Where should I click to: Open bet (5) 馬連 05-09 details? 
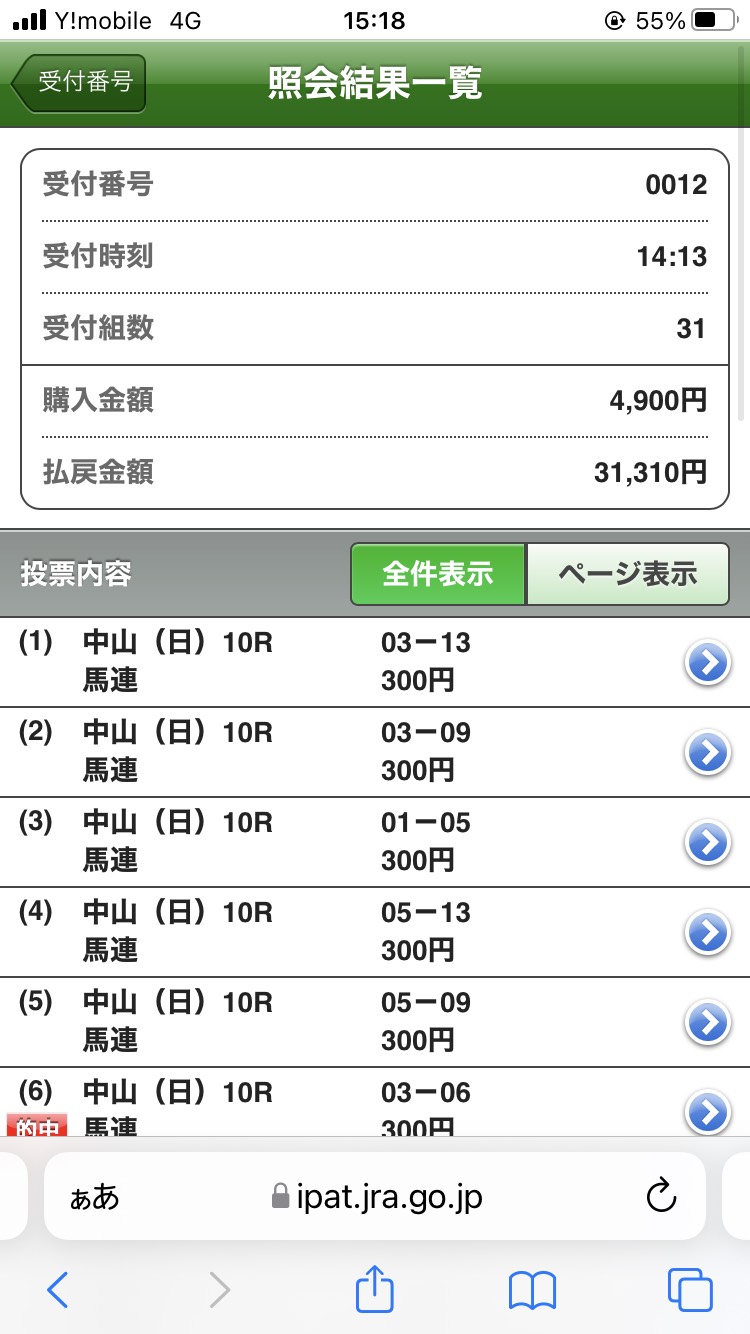coord(708,1022)
